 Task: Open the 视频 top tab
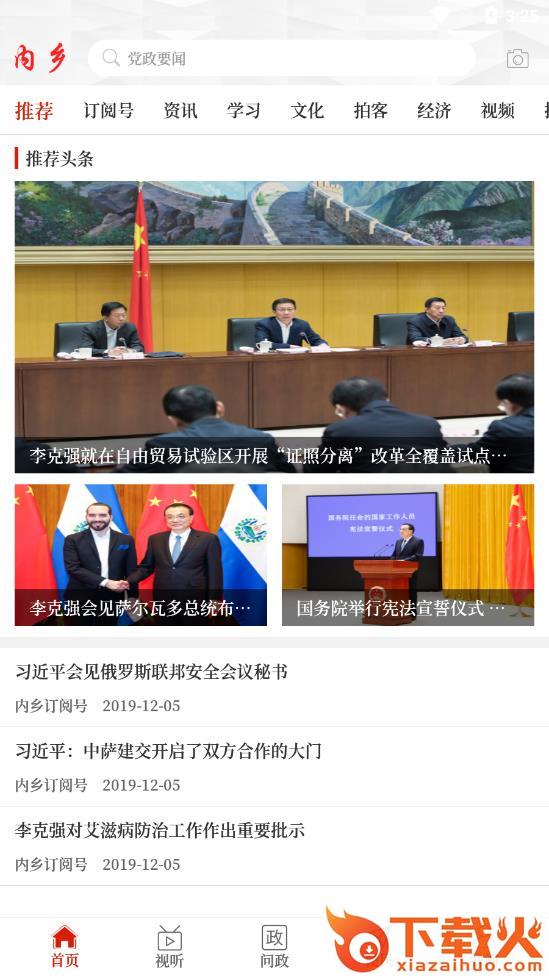click(497, 111)
